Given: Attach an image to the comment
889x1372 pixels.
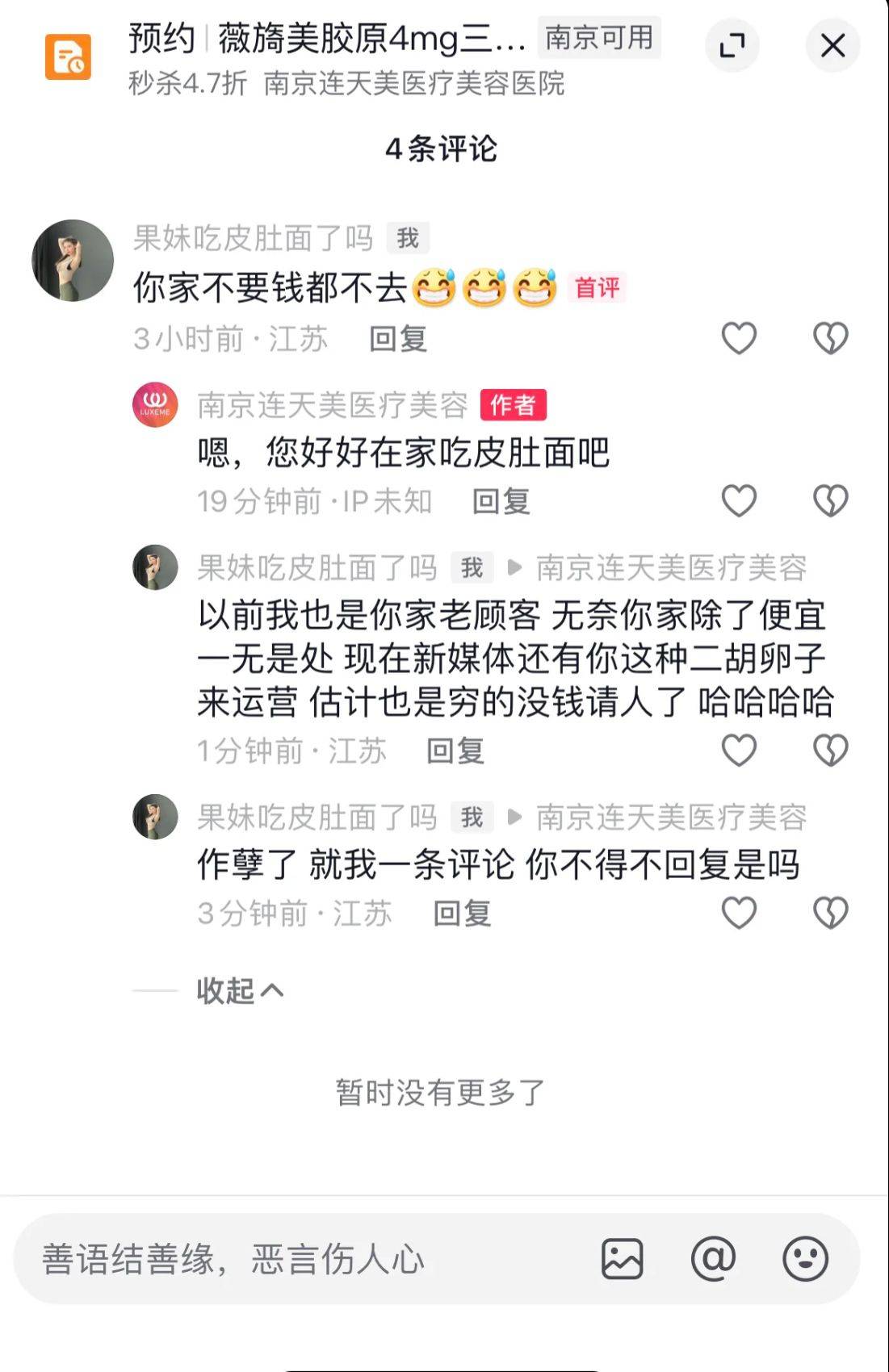Looking at the screenshot, I should tap(622, 1259).
